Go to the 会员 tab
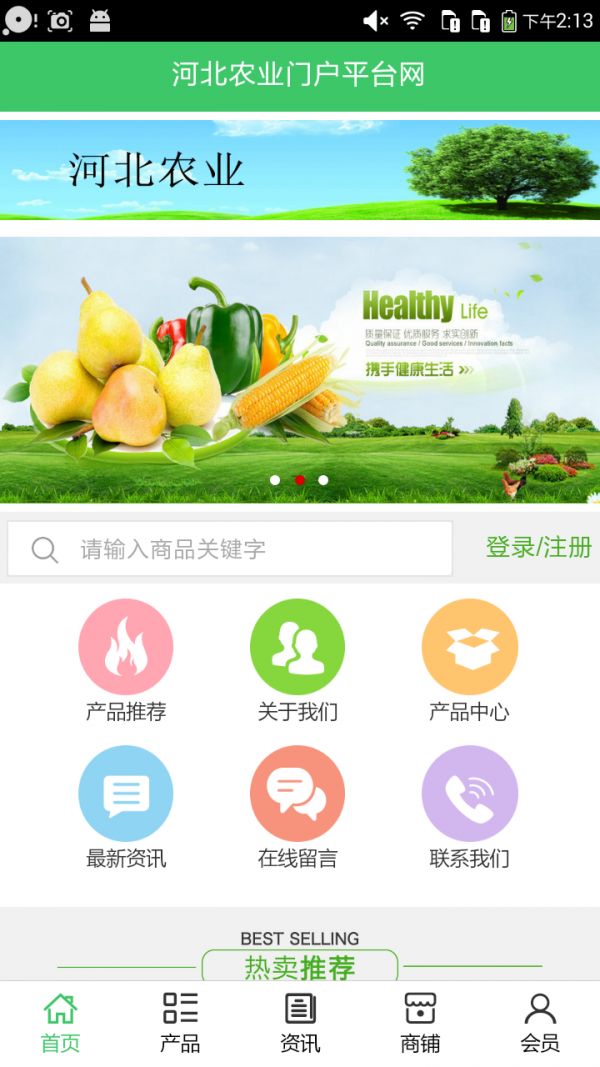 (540, 1022)
